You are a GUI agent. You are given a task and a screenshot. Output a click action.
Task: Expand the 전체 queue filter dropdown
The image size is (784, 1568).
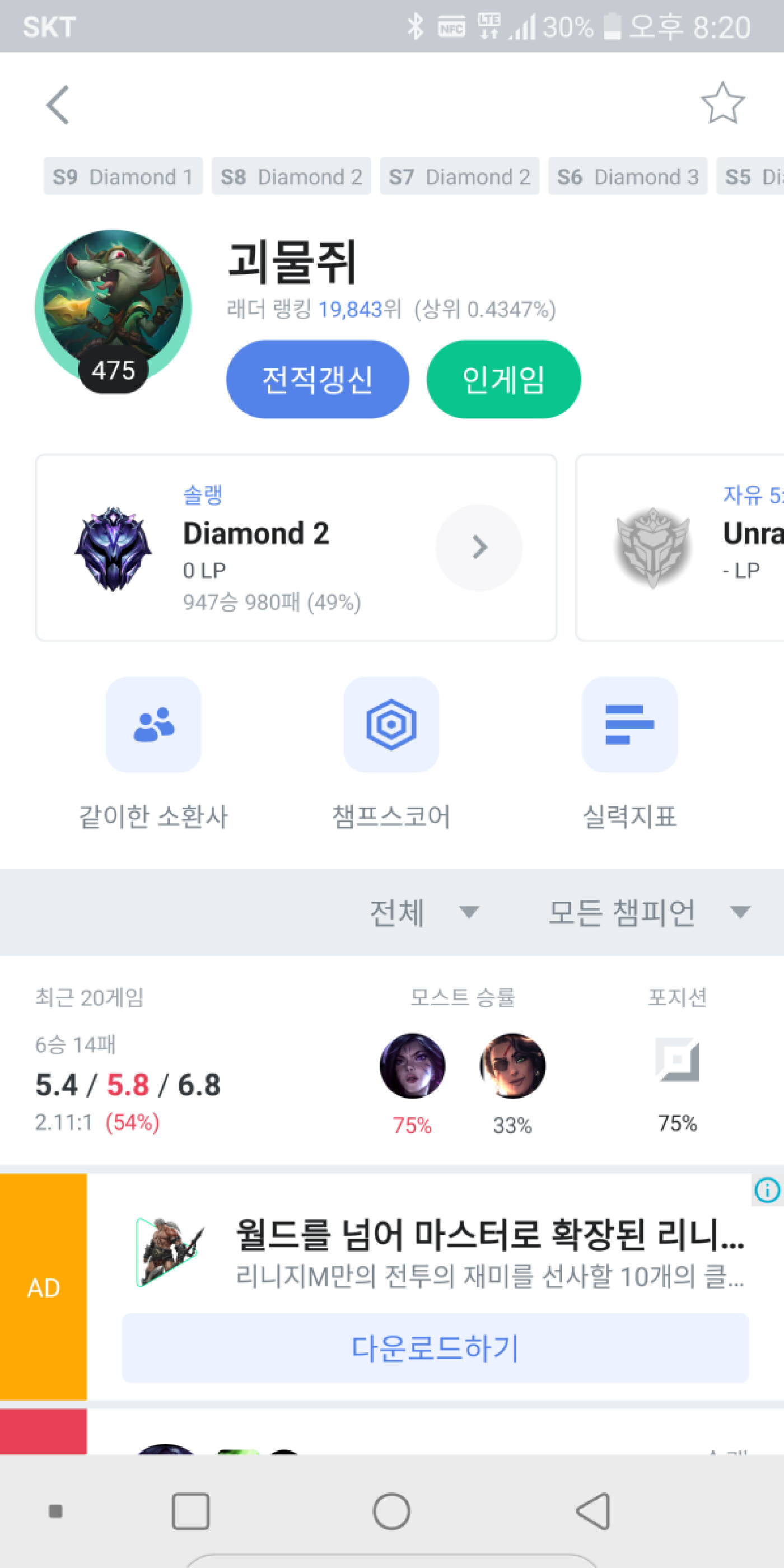424,912
